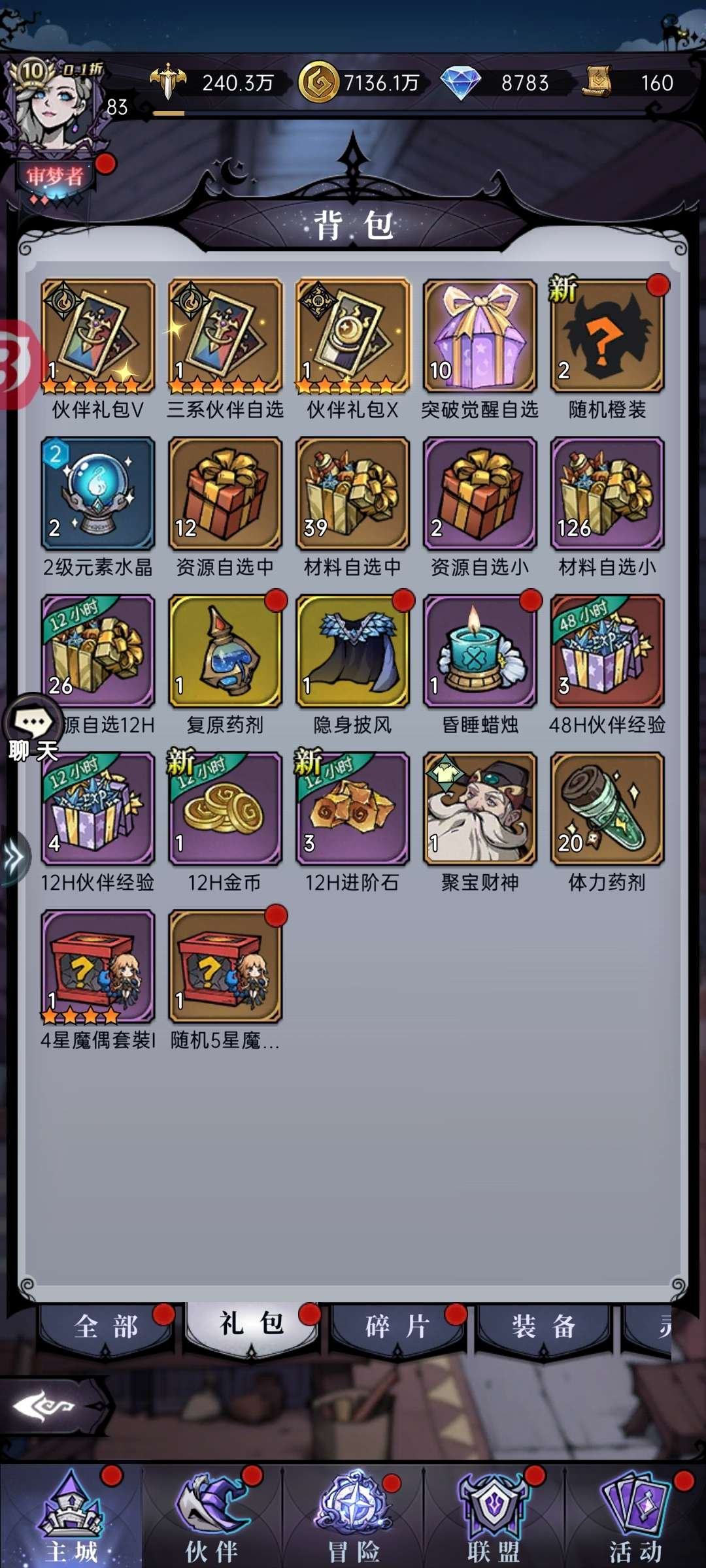706x1568 pixels.
Task: Tap the 昏睡蜡烛 candle item
Action: (479, 652)
